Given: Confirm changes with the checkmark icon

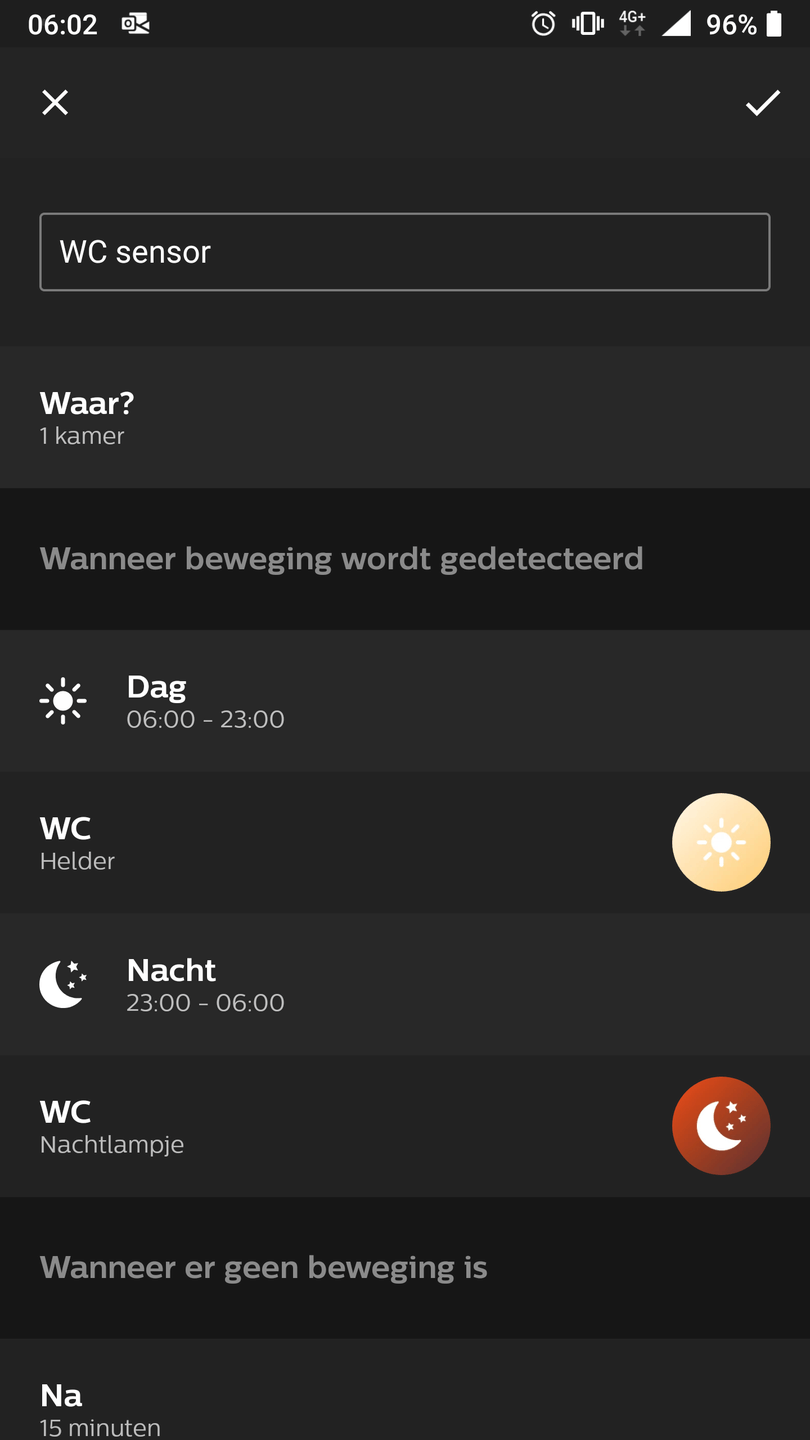Looking at the screenshot, I should (x=762, y=102).
